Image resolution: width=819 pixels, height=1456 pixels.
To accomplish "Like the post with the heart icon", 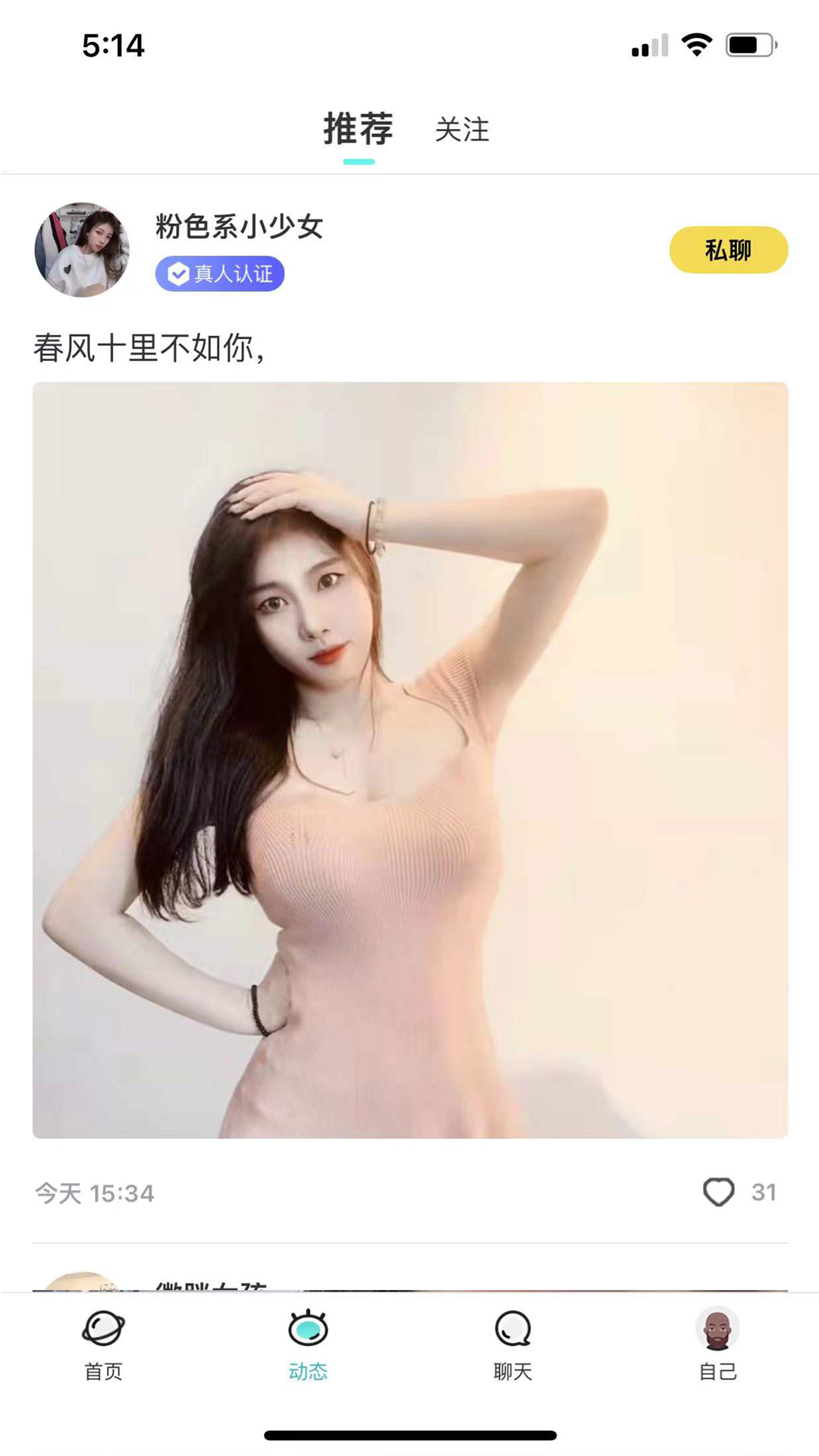I will (718, 1191).
